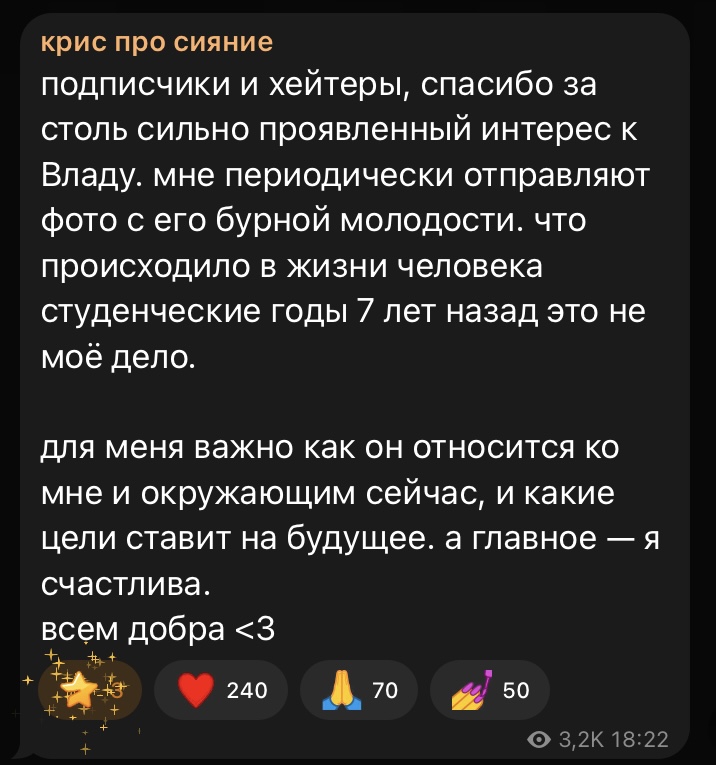React with the heart (240)

click(221, 689)
